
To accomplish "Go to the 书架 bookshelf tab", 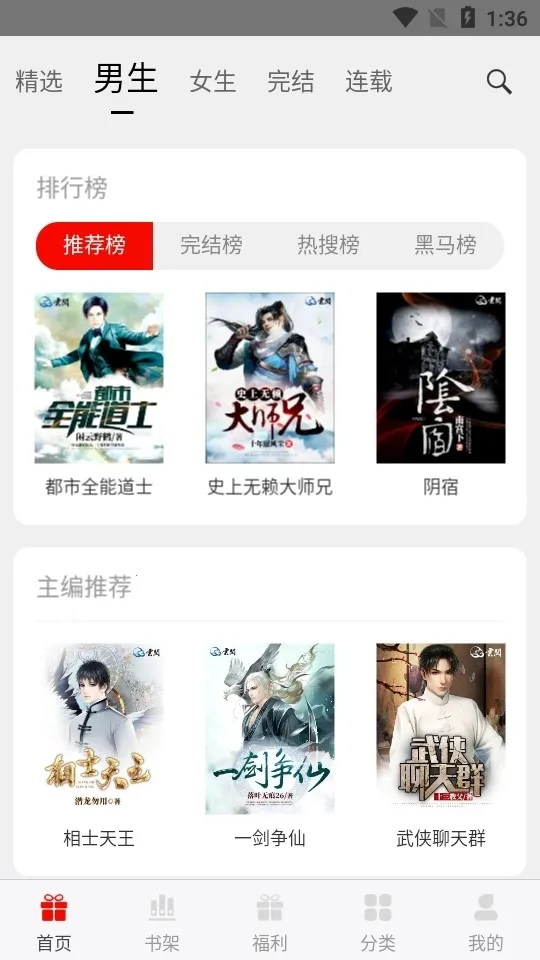I will click(162, 921).
